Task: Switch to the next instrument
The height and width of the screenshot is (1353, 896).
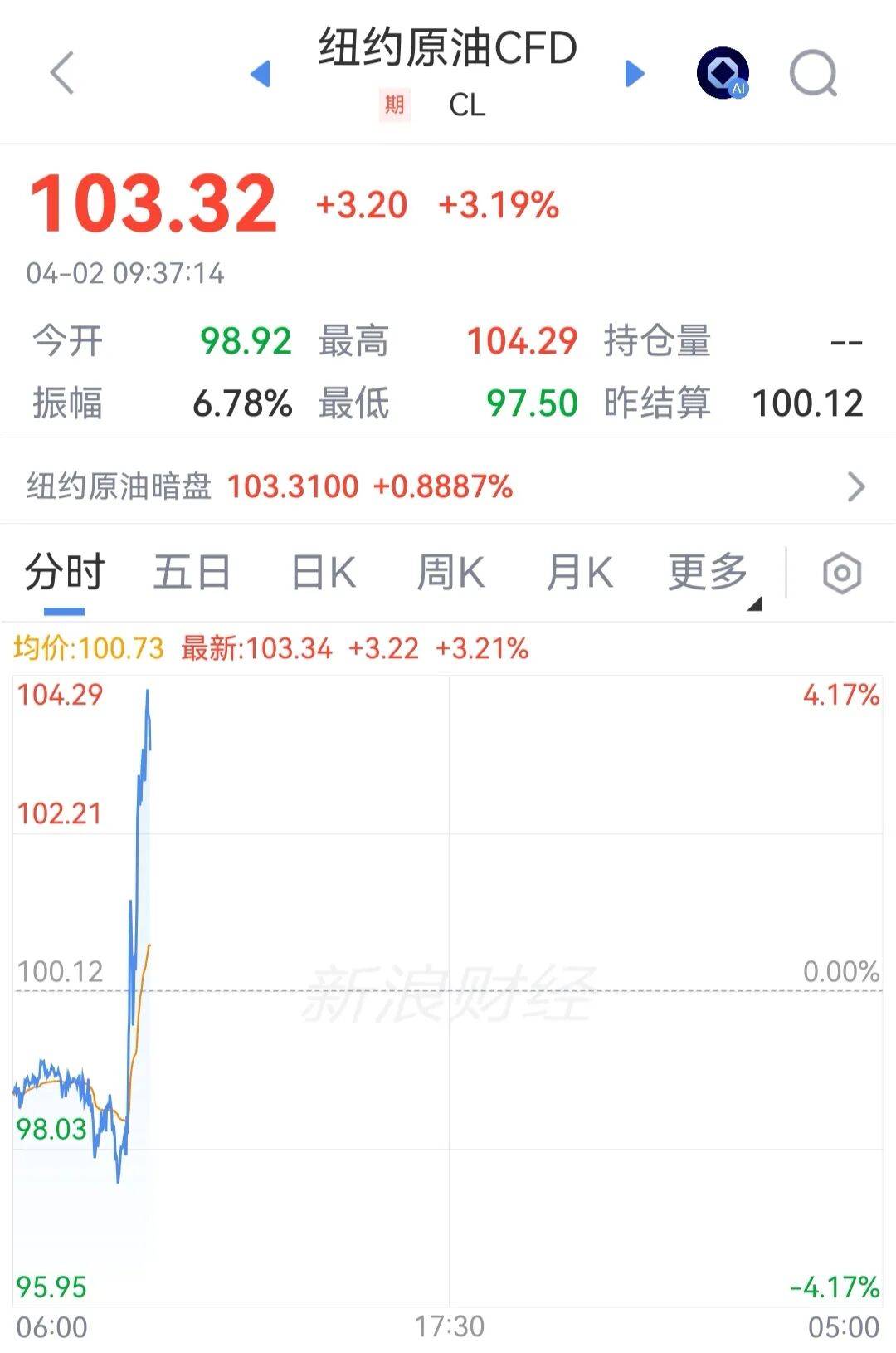Action: pyautogui.click(x=635, y=73)
